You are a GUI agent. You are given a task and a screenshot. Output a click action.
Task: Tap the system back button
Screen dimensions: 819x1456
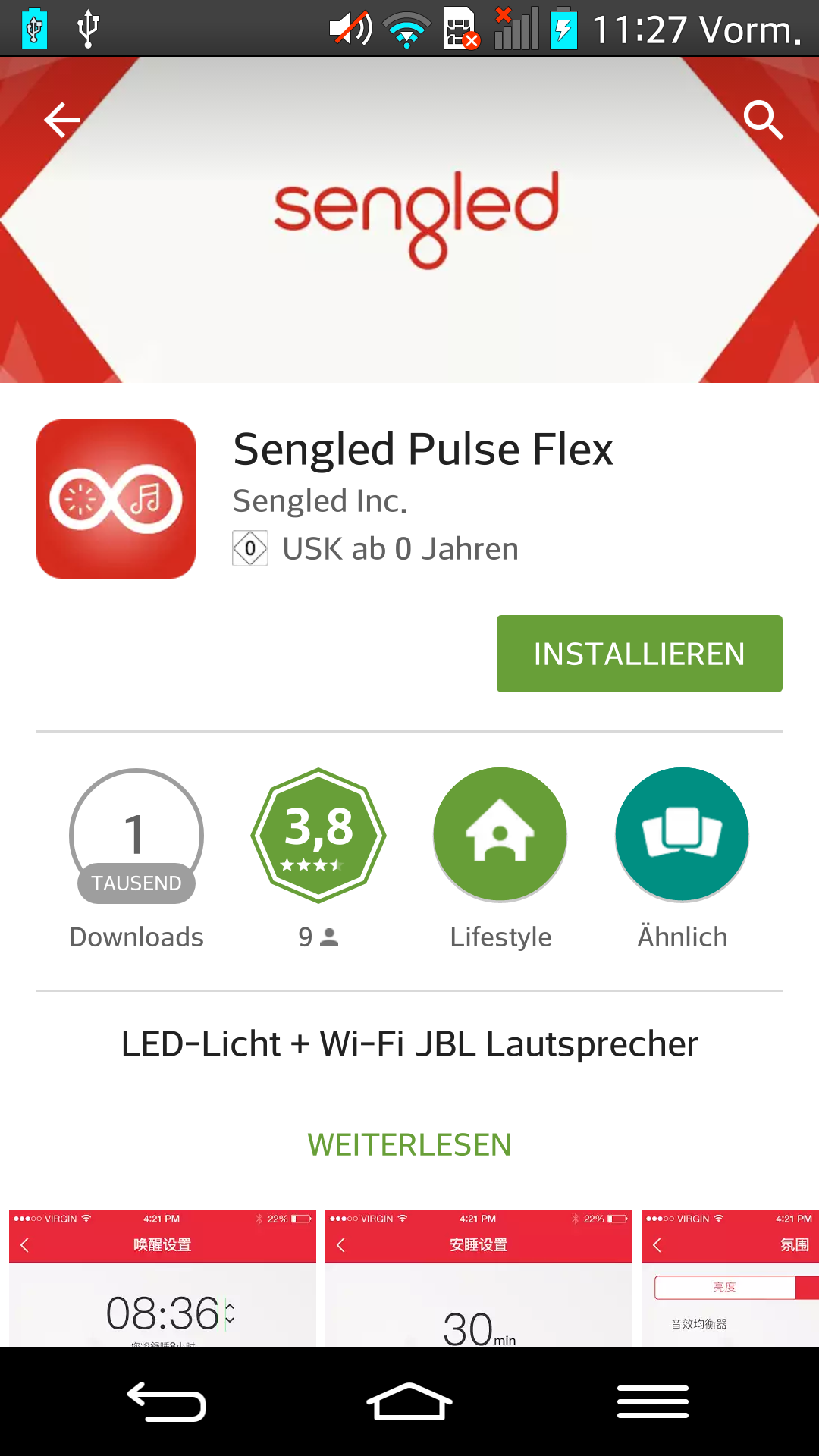167,1401
